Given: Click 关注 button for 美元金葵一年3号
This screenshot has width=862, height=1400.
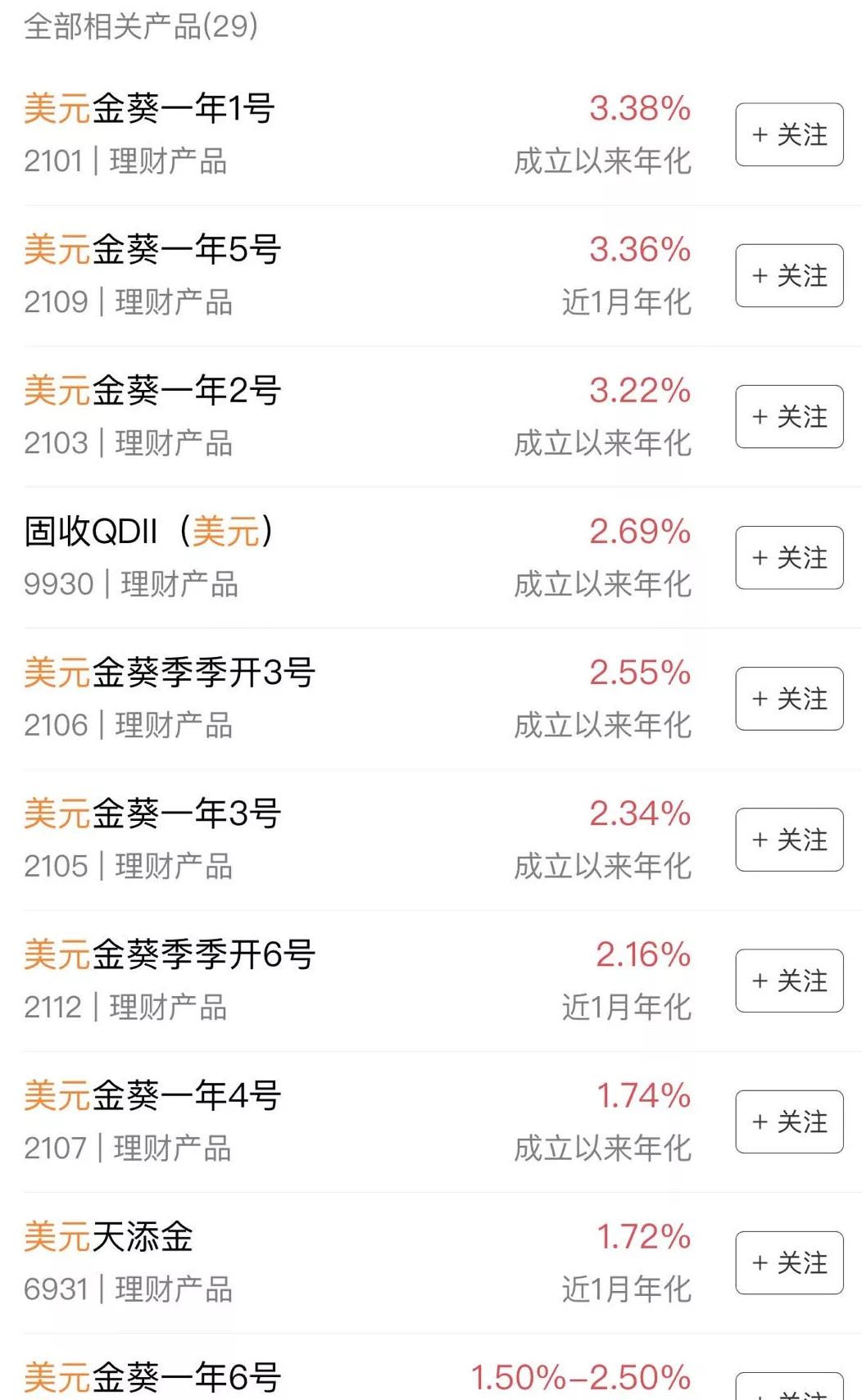Looking at the screenshot, I should pos(788,840).
